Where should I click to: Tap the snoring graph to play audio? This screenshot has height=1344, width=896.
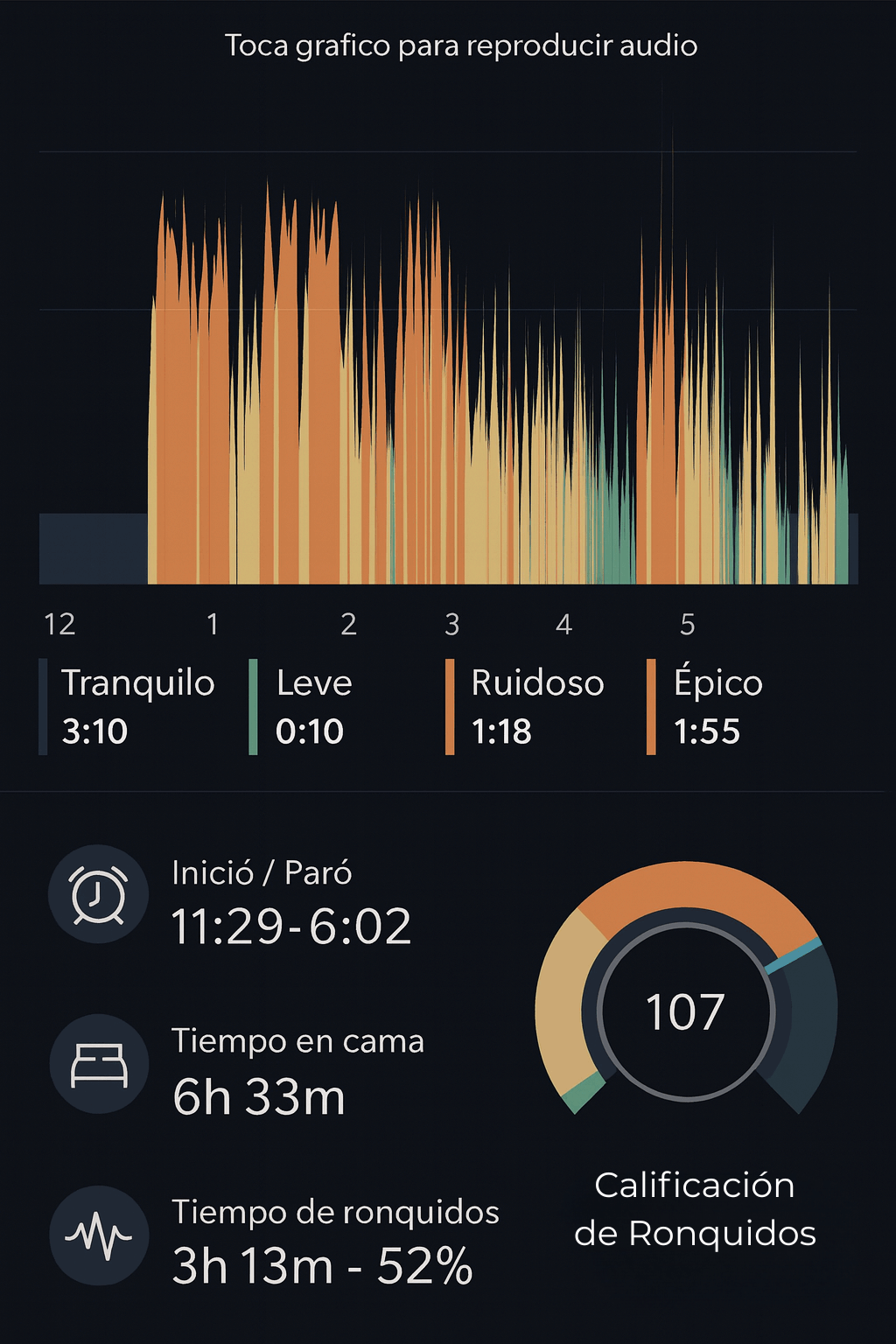[448, 394]
